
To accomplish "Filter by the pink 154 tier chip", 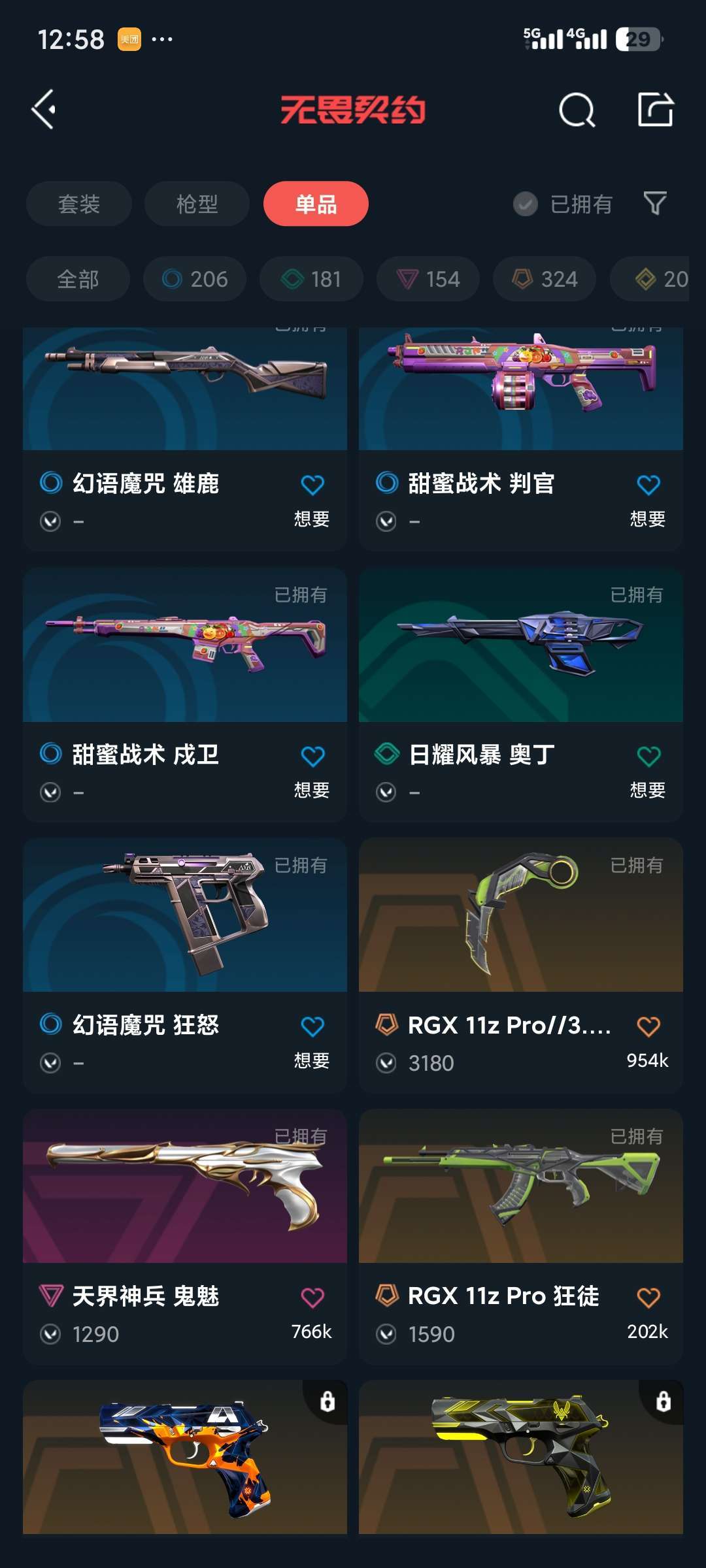I will click(428, 279).
